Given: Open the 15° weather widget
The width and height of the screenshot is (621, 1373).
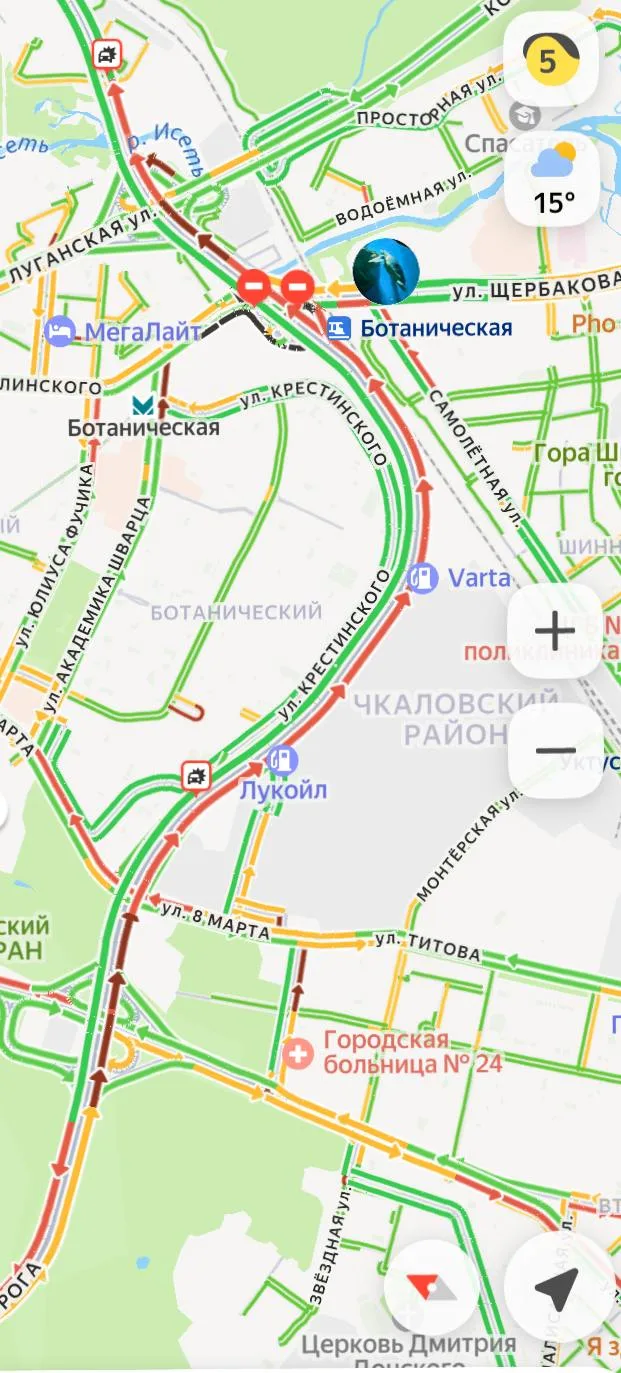Looking at the screenshot, I should coord(554,179).
